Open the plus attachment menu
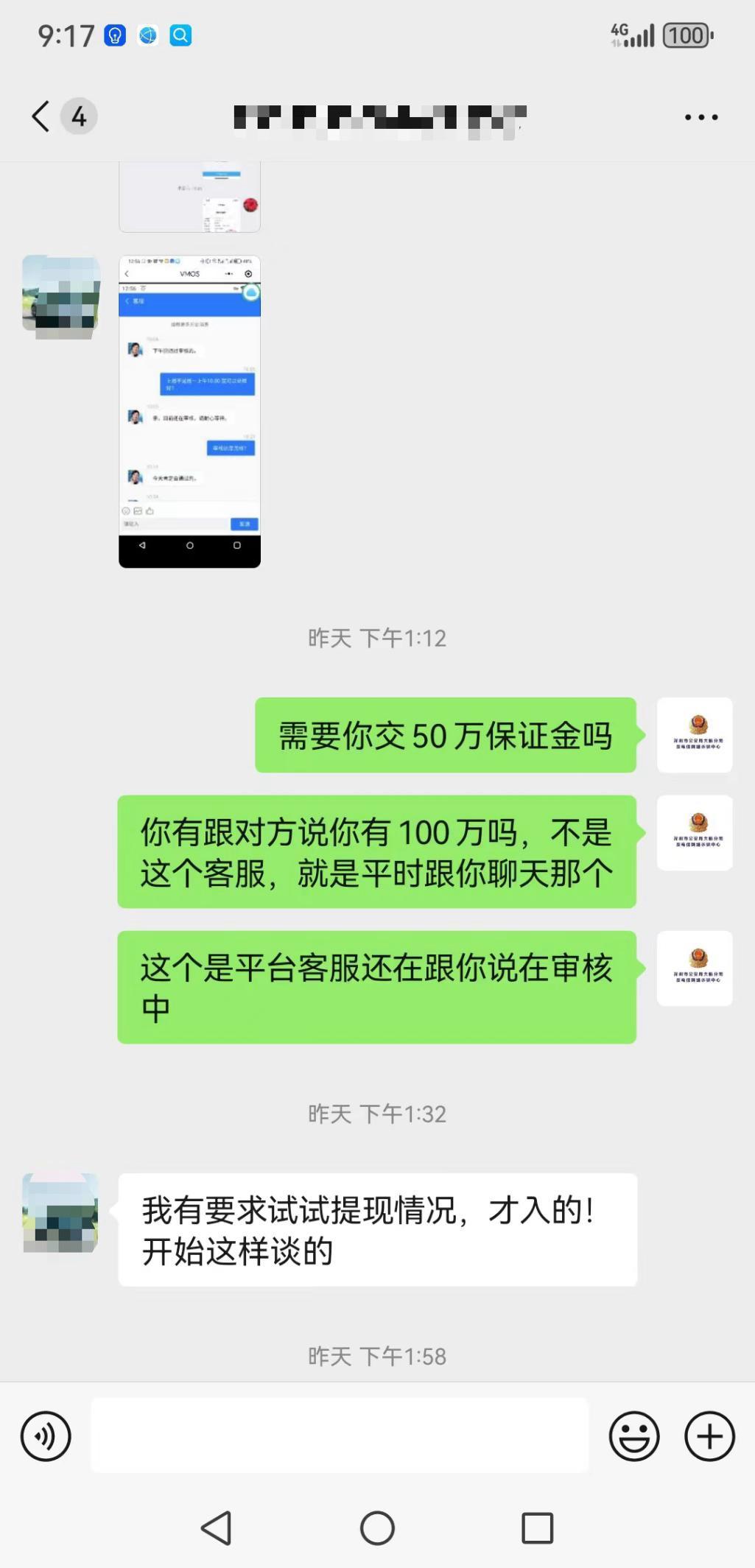This screenshot has width=755, height=1568. pos(709,1435)
